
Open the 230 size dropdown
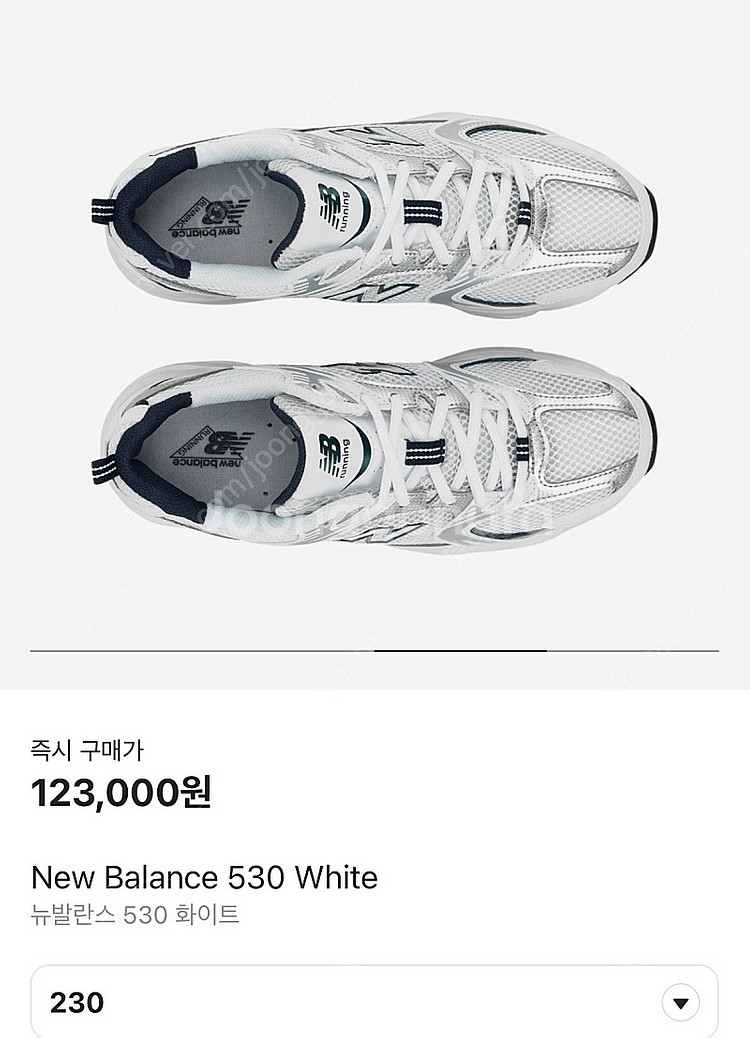[x=681, y=1002]
